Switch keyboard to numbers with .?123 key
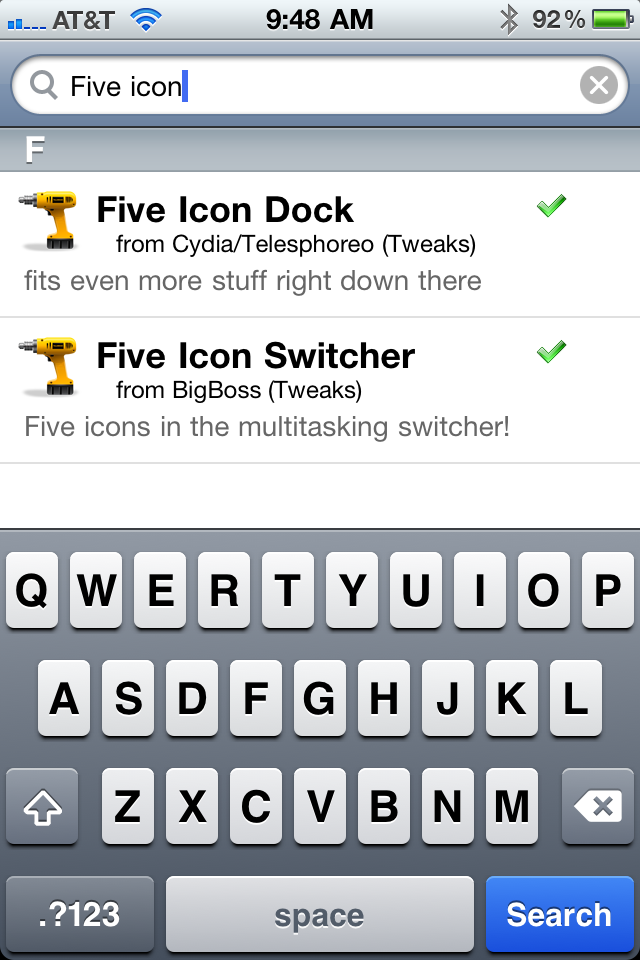Image resolution: width=640 pixels, height=960 pixels. 80,914
